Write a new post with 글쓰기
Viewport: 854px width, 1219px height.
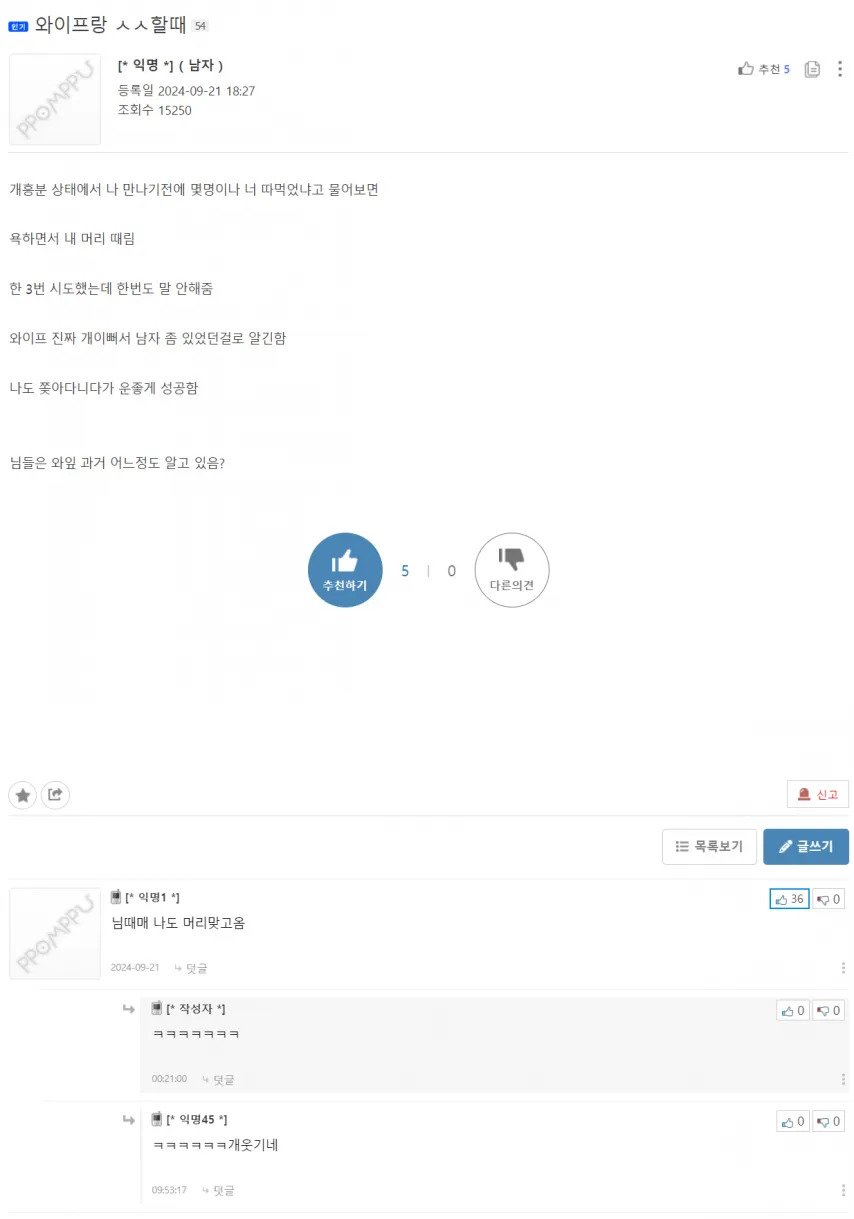tap(806, 846)
